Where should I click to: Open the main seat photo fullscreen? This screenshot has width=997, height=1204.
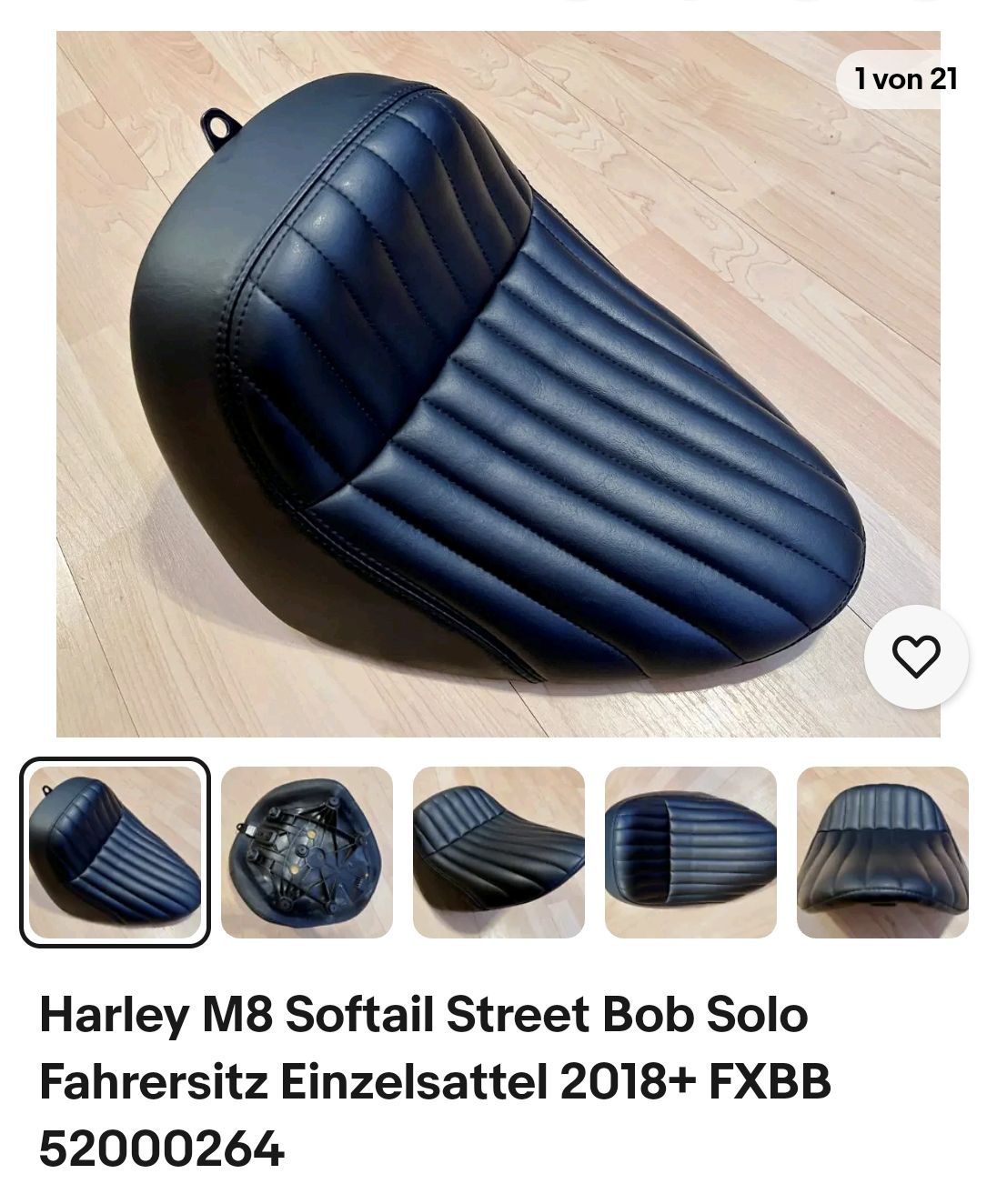tap(498, 384)
